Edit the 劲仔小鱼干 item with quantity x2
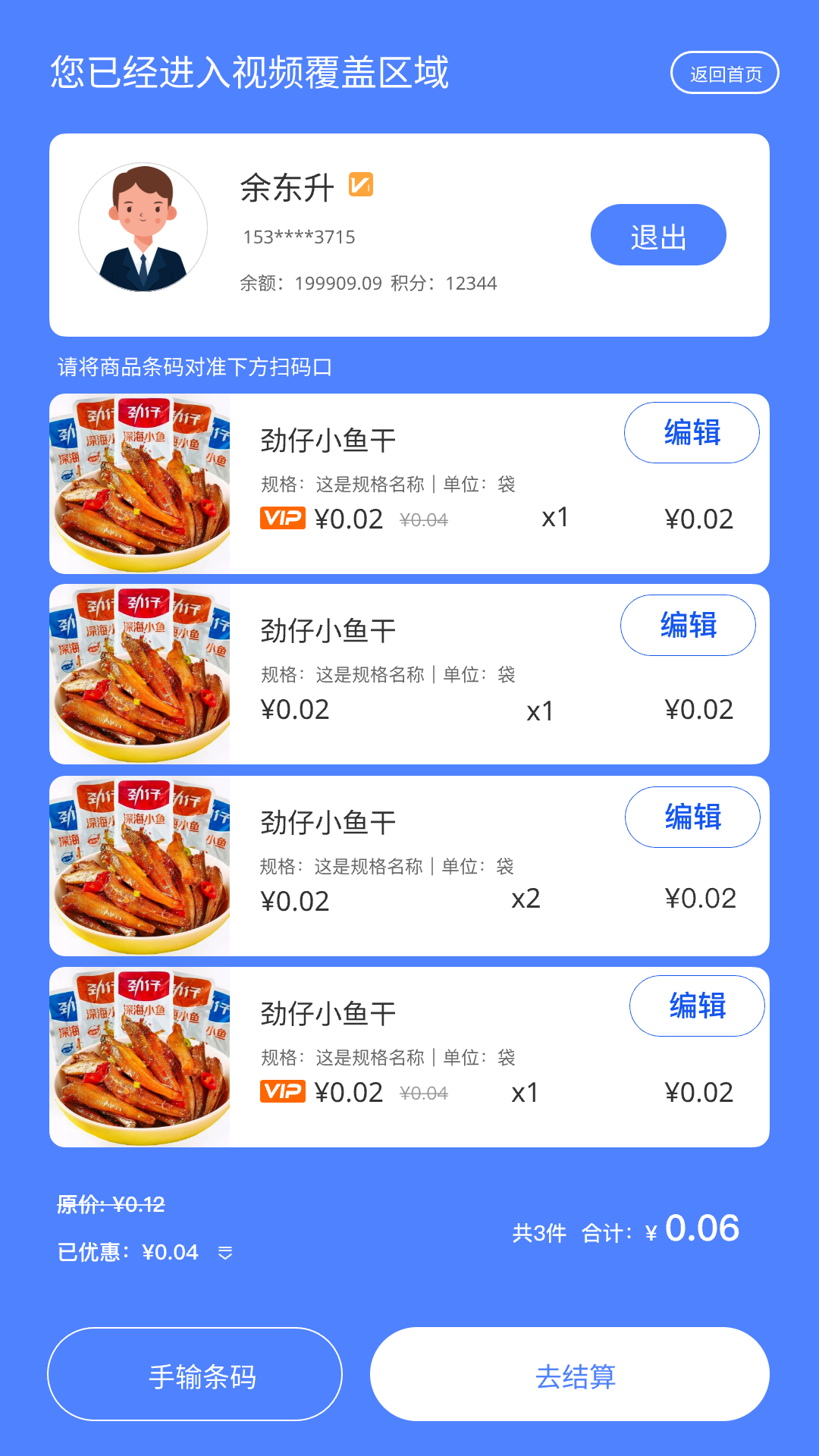The width and height of the screenshot is (819, 1456). coord(692,817)
